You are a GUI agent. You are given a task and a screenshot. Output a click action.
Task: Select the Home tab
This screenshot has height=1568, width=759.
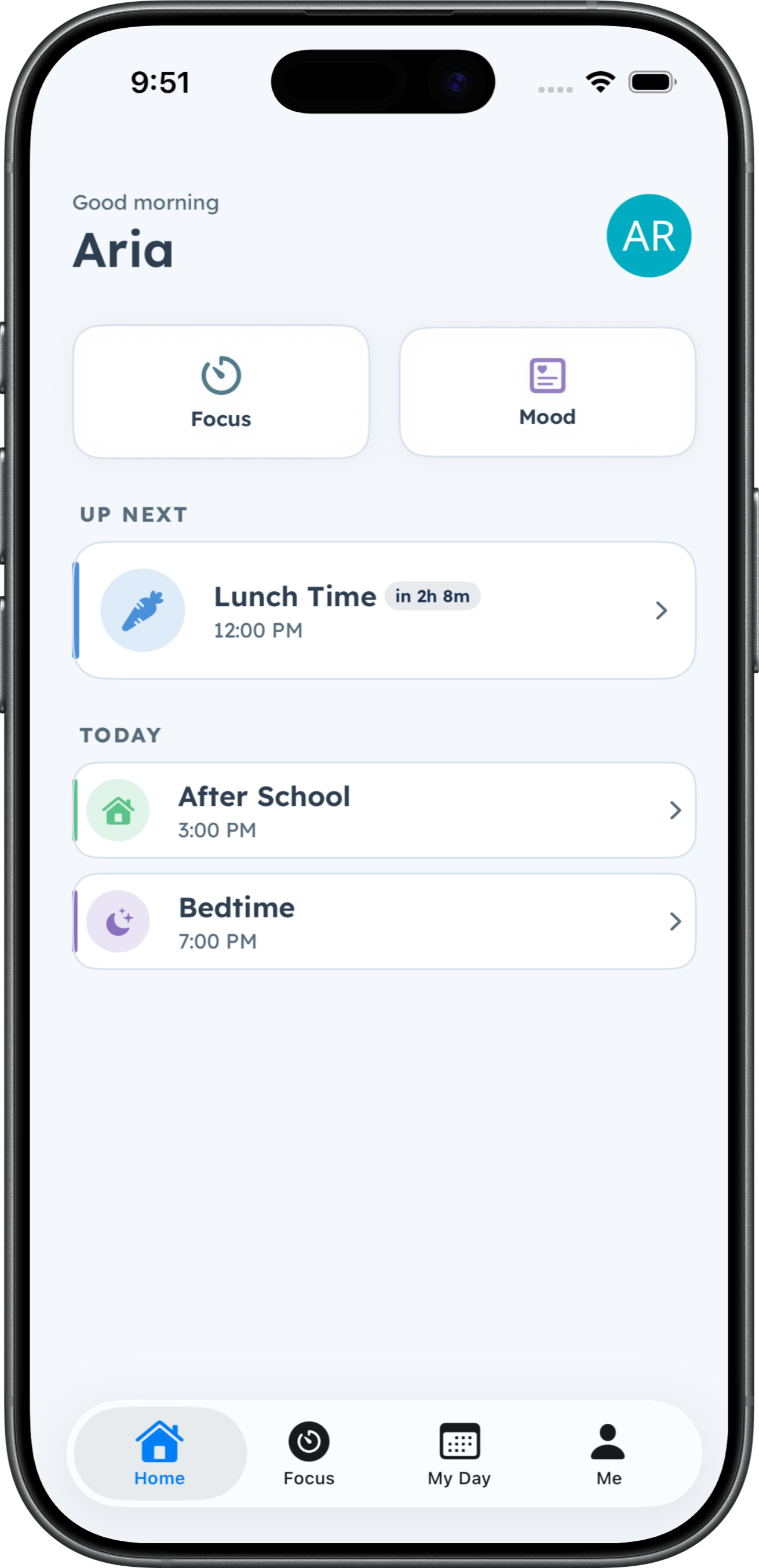click(159, 1453)
